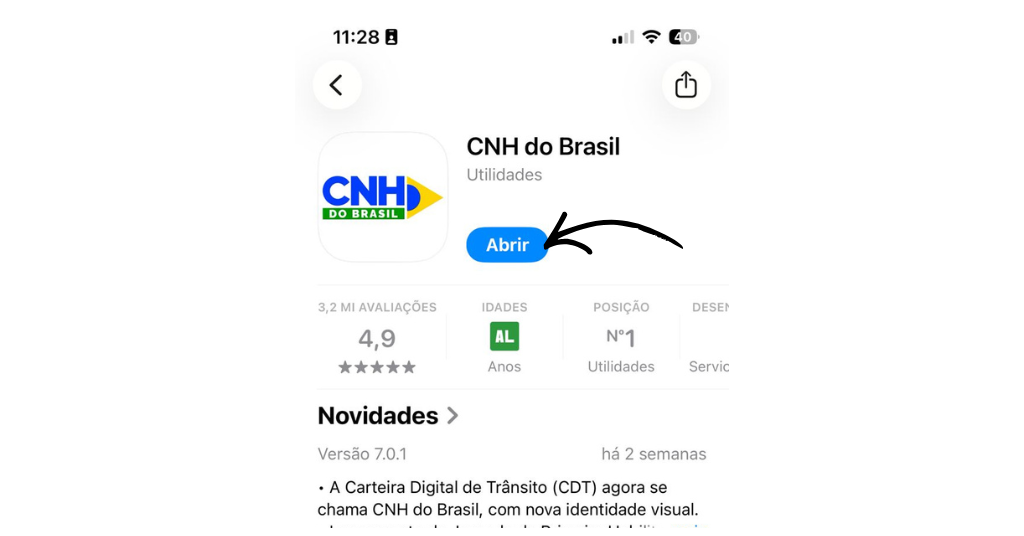View the 4,9 ratings and reviews
Screen dimensions: 1024x536
click(x=377, y=338)
